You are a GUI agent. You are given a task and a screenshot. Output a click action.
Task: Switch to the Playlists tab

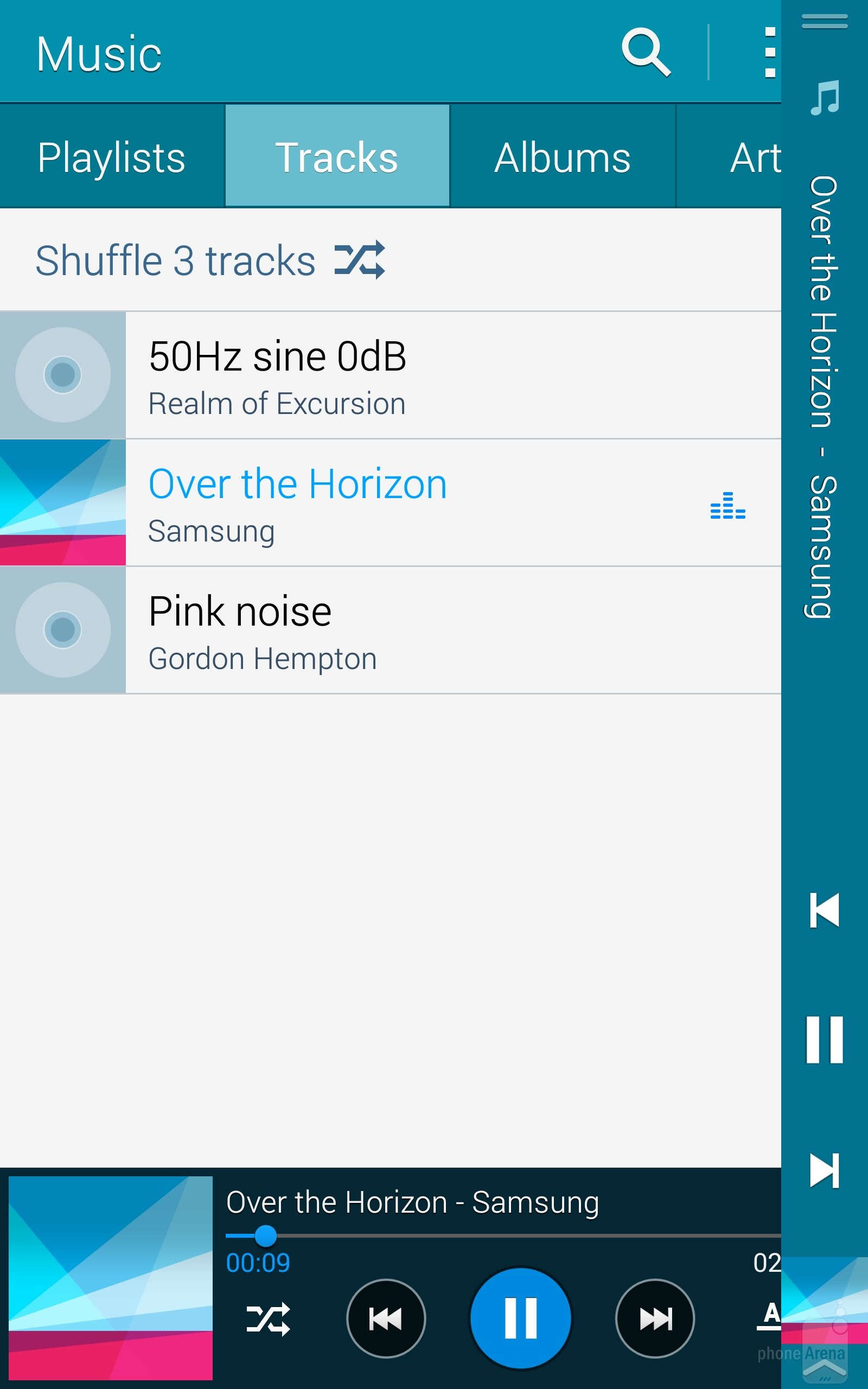tap(111, 157)
